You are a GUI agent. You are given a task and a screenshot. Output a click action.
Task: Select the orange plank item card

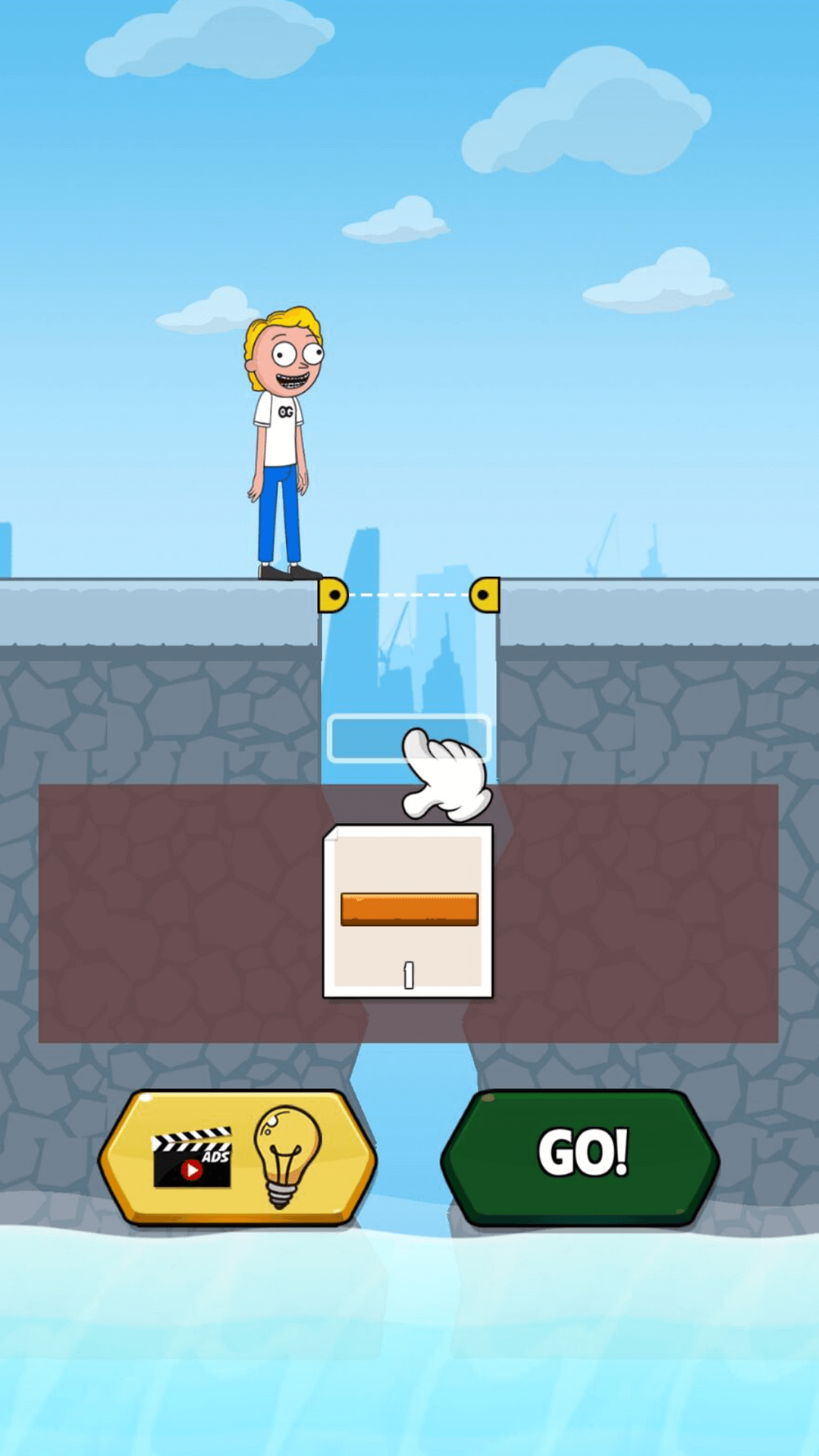[x=409, y=912]
